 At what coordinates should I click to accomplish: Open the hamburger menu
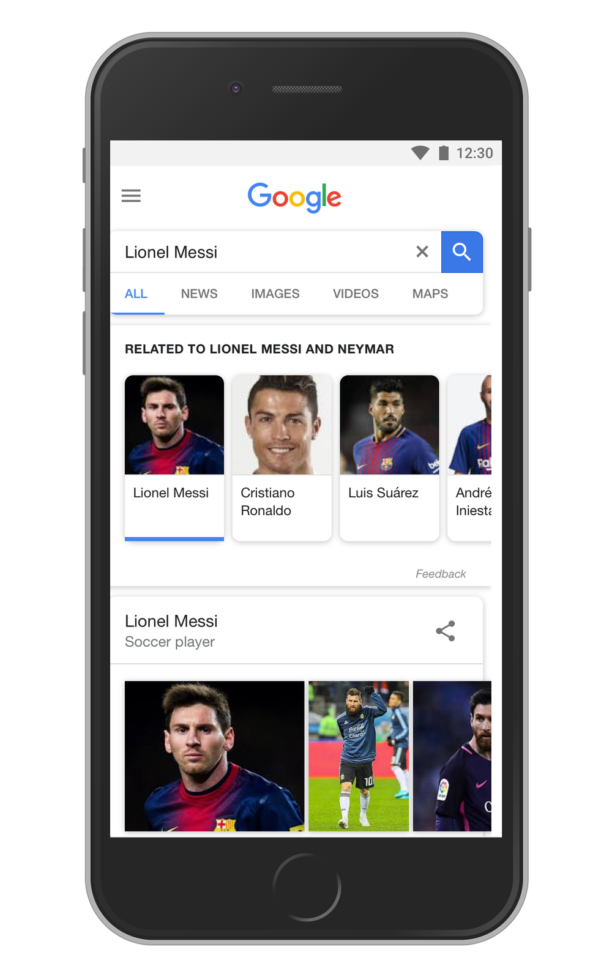point(131,196)
